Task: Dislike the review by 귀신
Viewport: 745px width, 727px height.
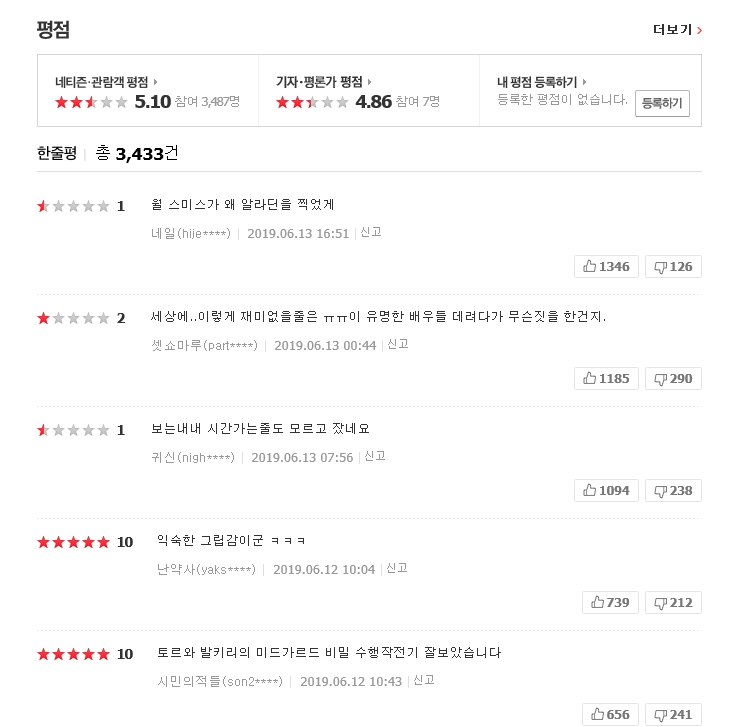Action: tap(673, 490)
